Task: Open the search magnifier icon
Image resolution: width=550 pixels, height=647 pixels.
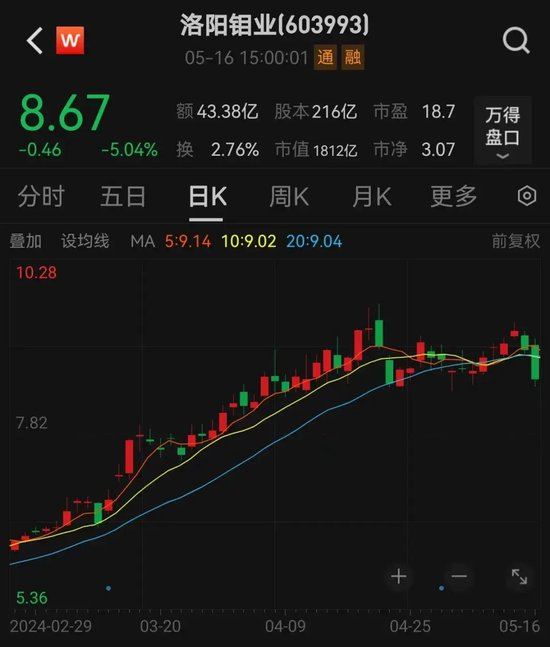Action: tap(516, 40)
